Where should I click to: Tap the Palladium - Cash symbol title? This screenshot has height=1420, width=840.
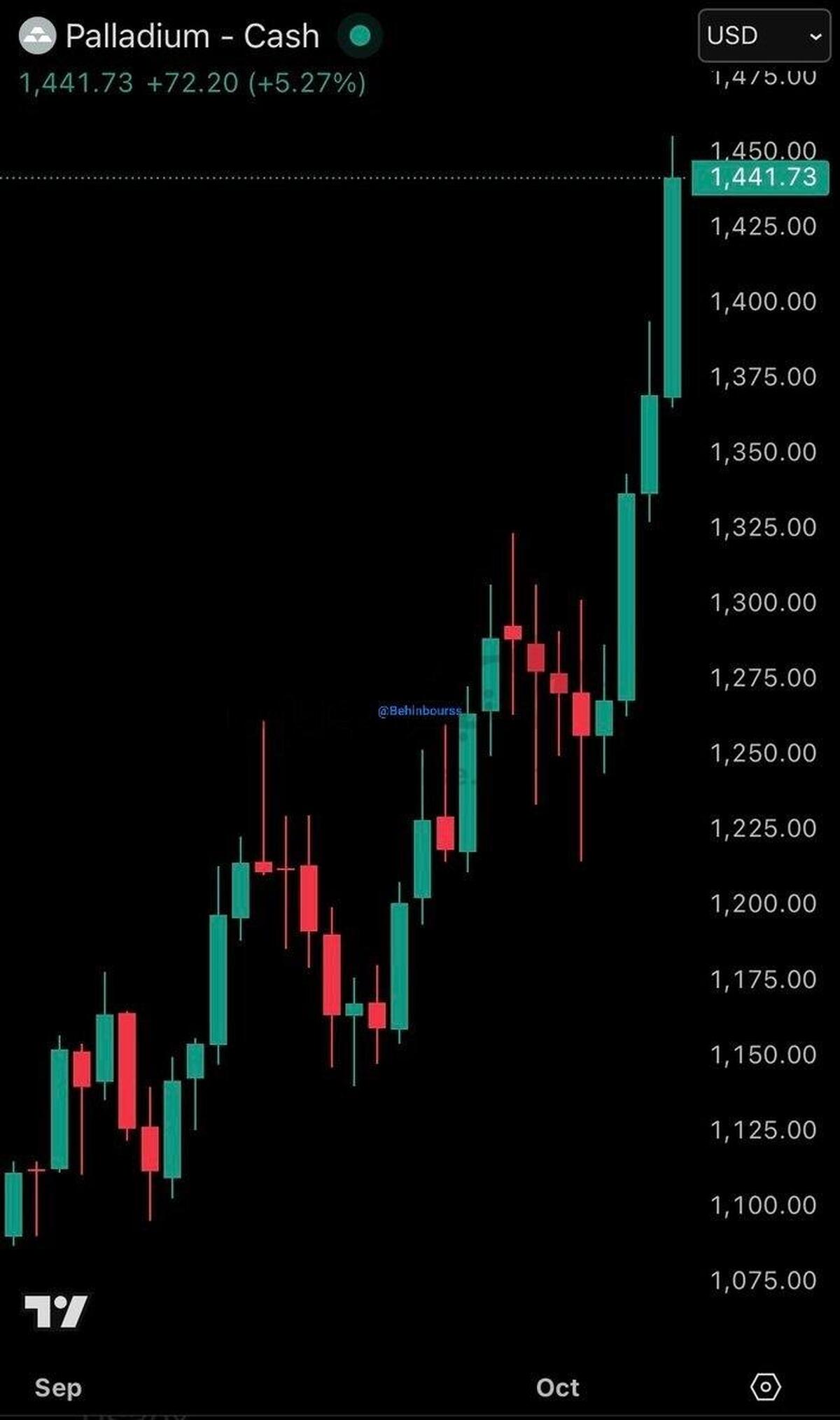click(192, 36)
